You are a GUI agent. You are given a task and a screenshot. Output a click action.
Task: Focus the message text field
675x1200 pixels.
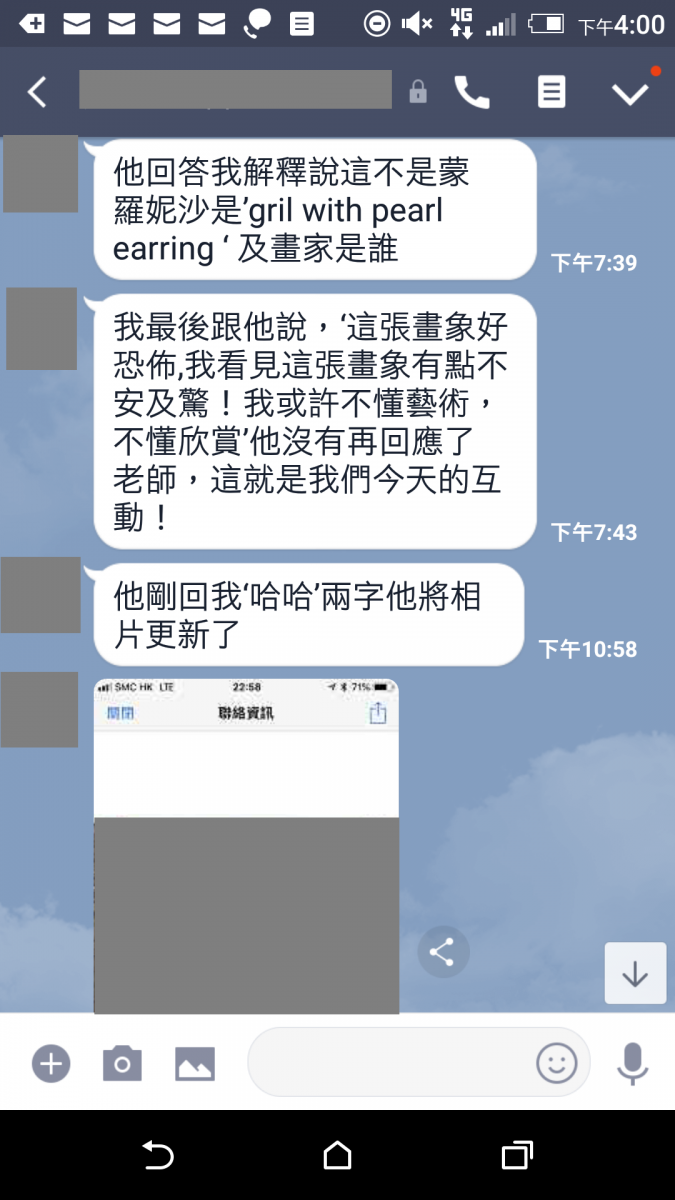[x=390, y=1062]
